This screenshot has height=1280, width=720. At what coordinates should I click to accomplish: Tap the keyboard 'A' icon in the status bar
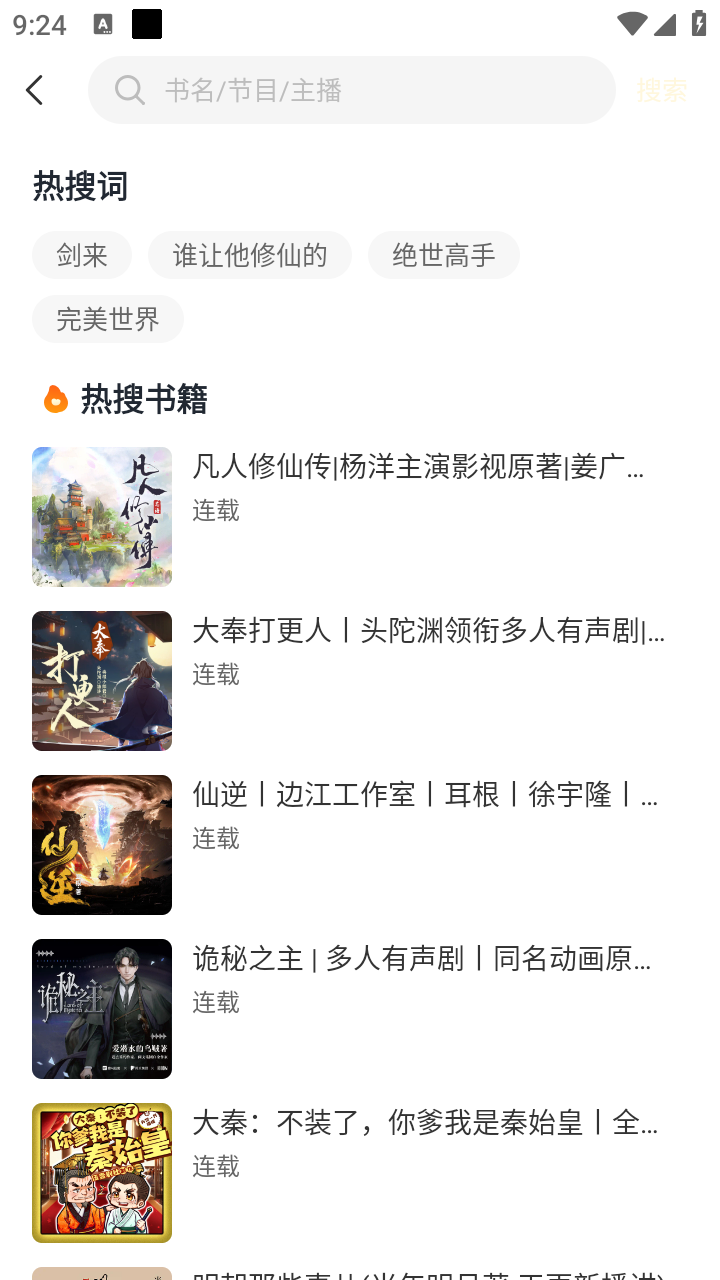[103, 23]
